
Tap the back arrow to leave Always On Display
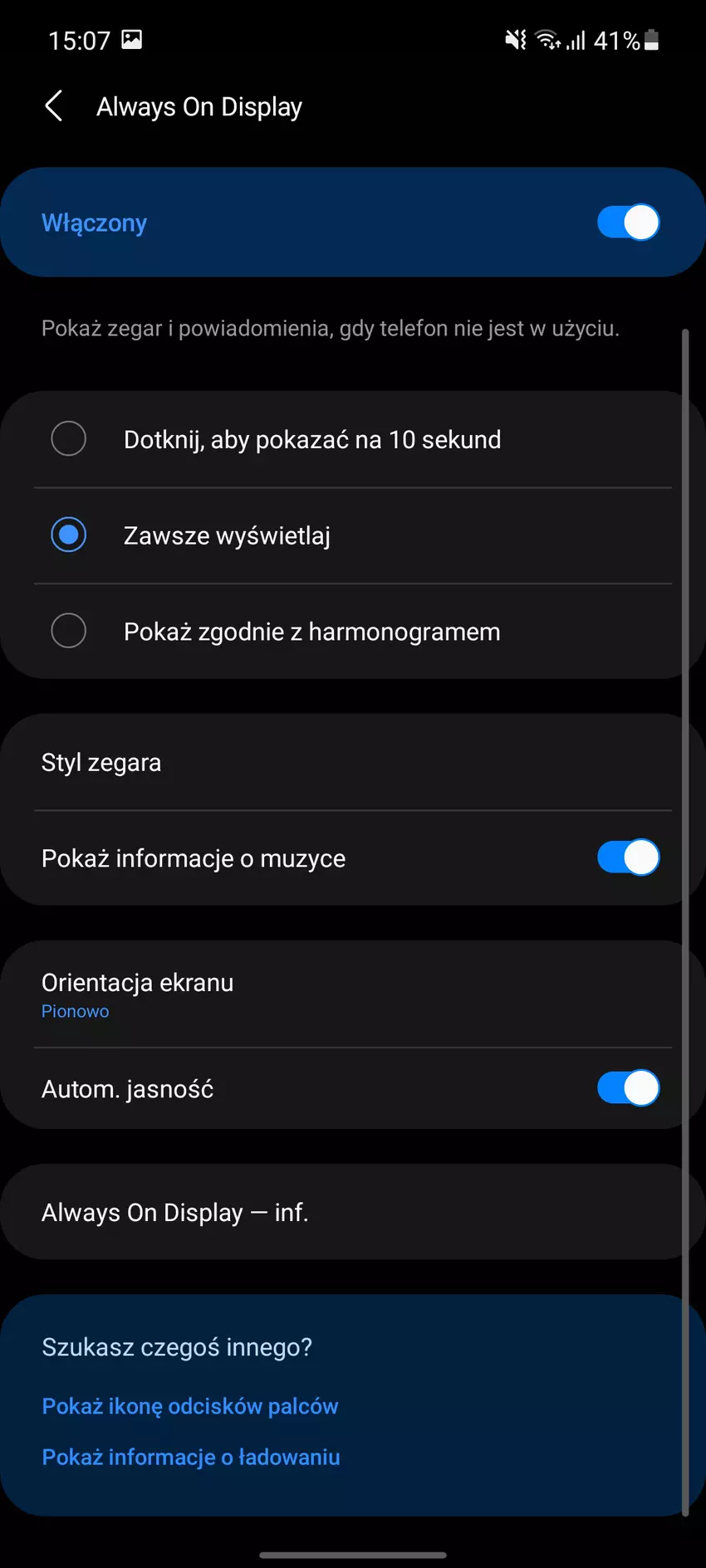[53, 106]
